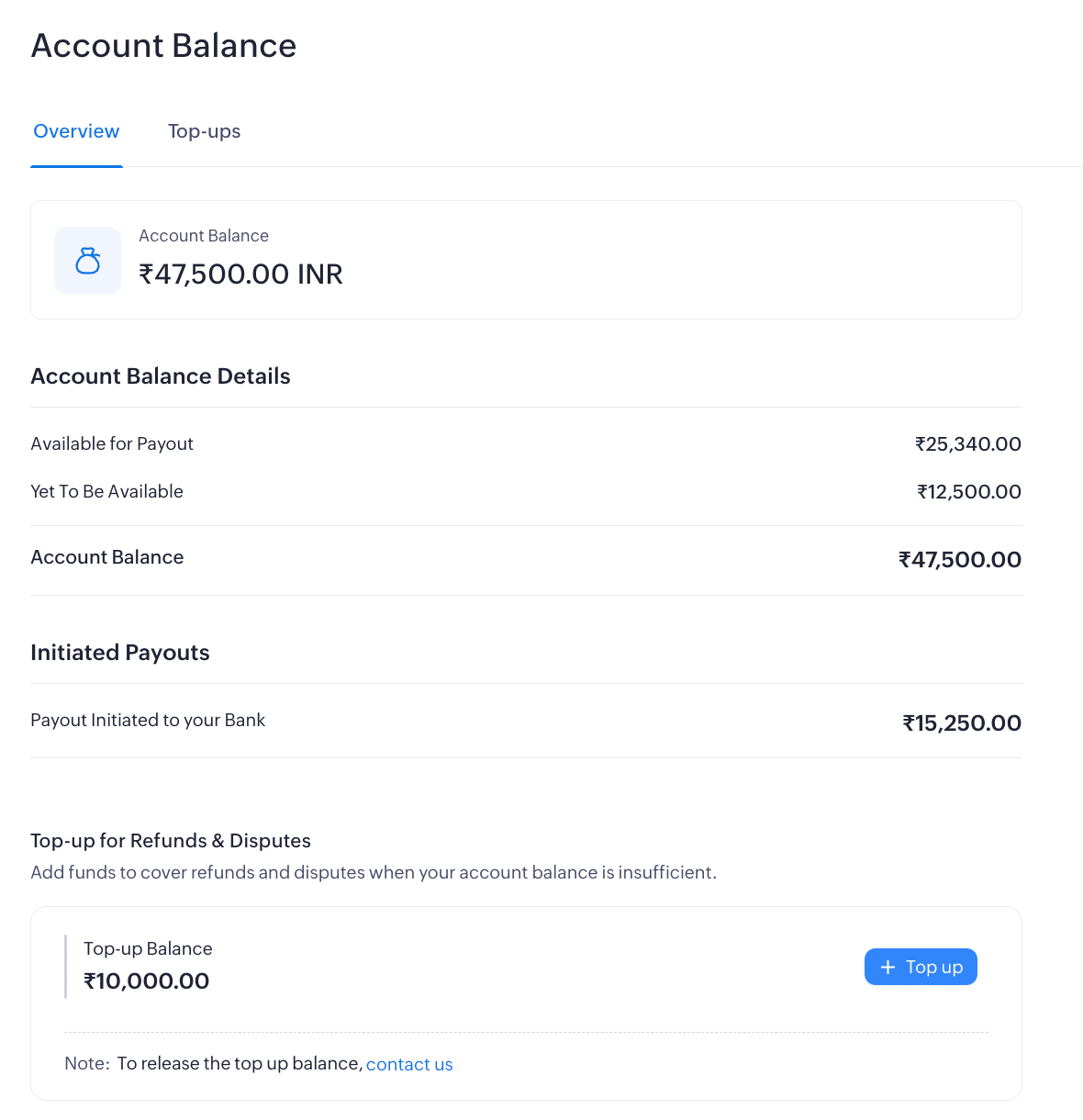The height and width of the screenshot is (1120, 1083).
Task: Open the contact us link
Action: click(409, 1063)
